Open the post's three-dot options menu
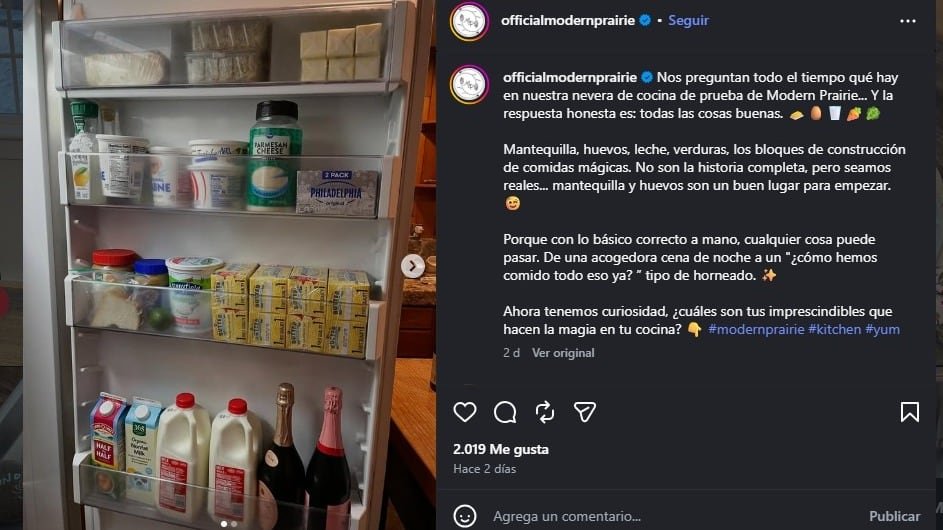The height and width of the screenshot is (530, 943). coord(907,21)
